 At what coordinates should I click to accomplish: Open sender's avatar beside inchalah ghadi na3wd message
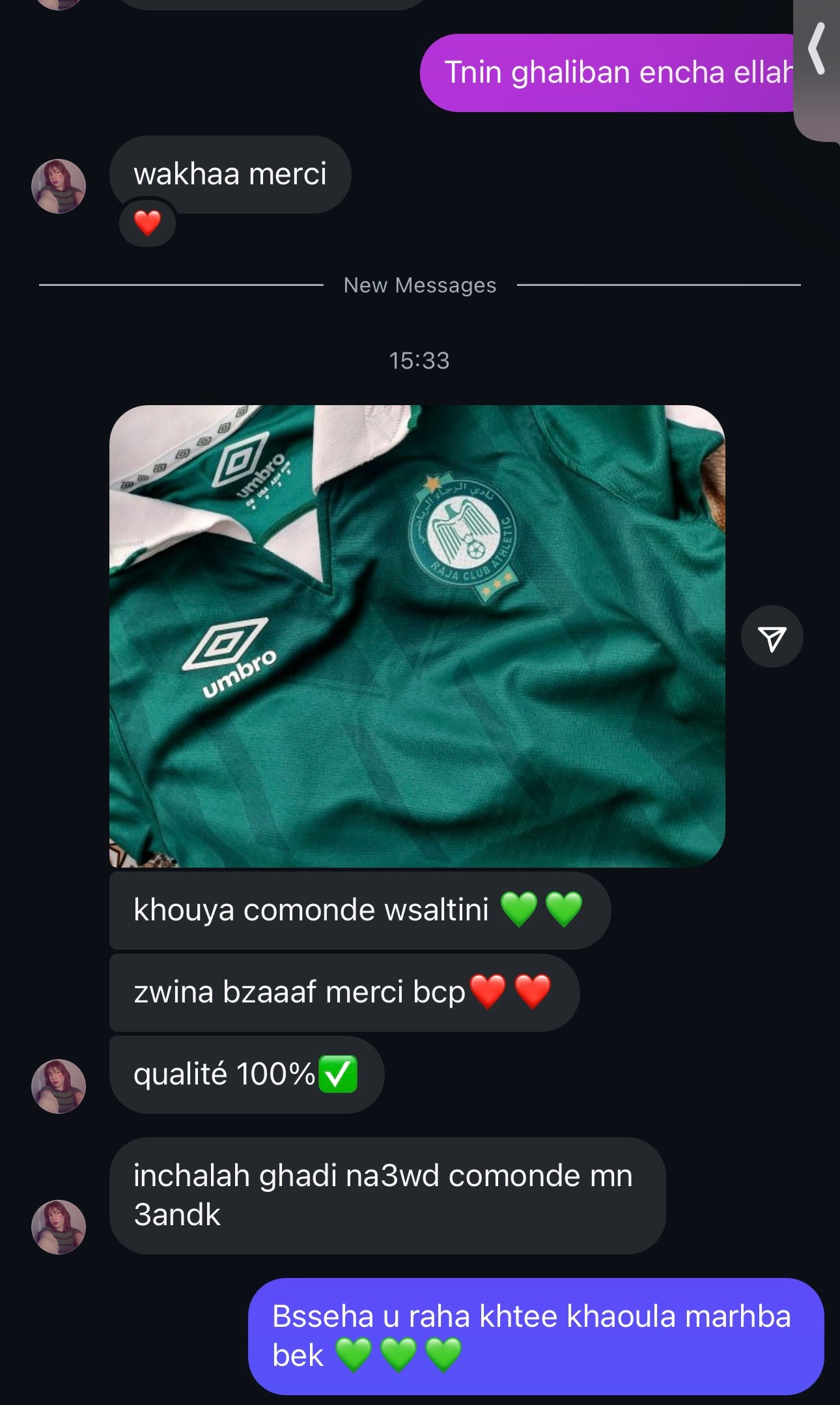[x=59, y=1227]
